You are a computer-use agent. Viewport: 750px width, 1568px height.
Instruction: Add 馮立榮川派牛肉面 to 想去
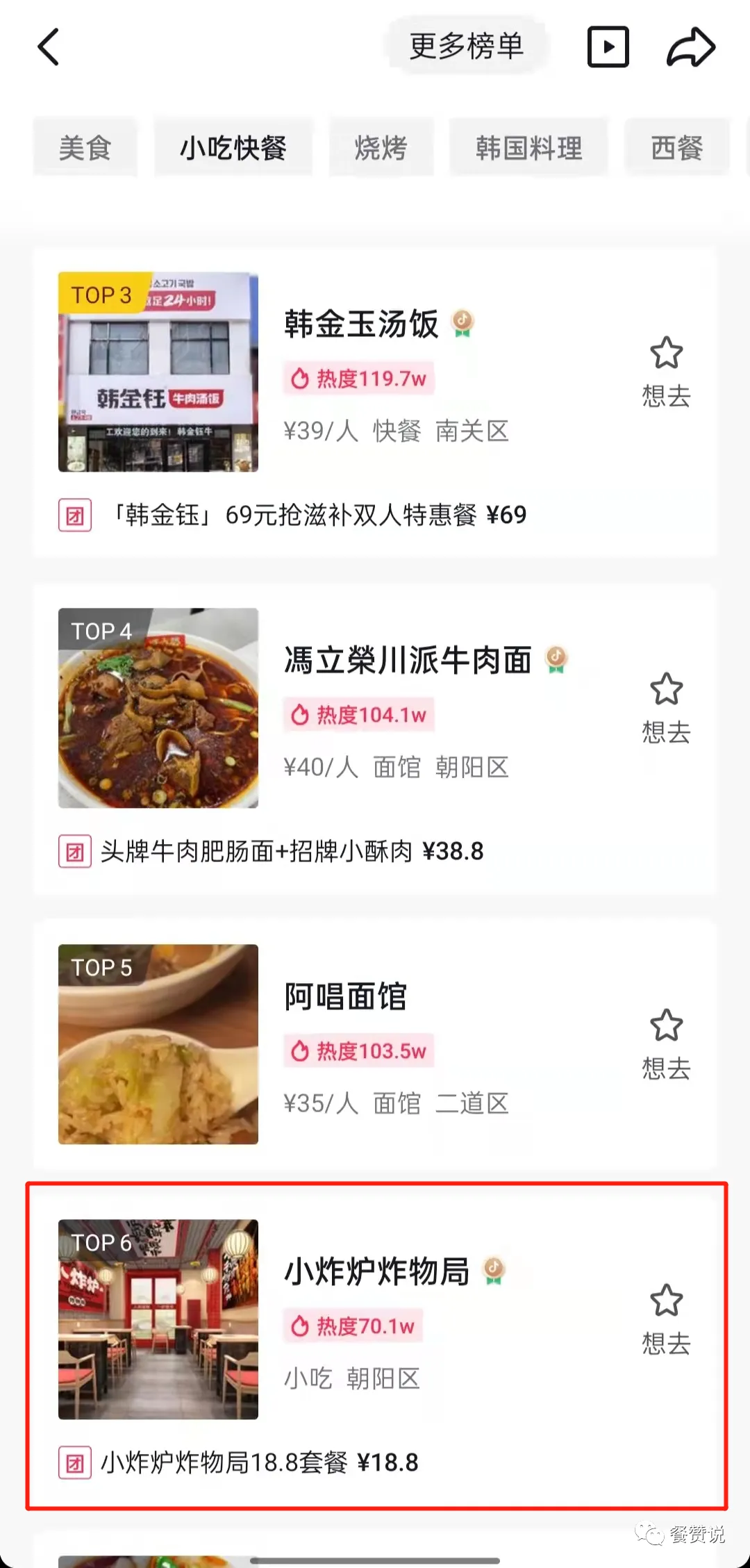[x=666, y=708]
